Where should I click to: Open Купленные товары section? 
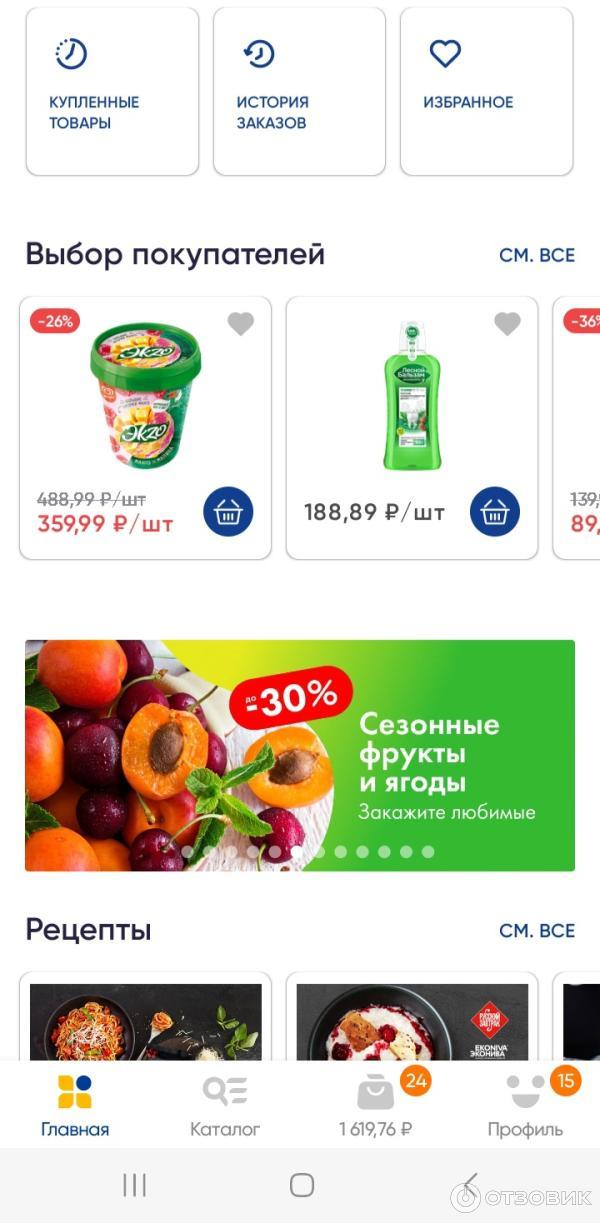(112, 91)
